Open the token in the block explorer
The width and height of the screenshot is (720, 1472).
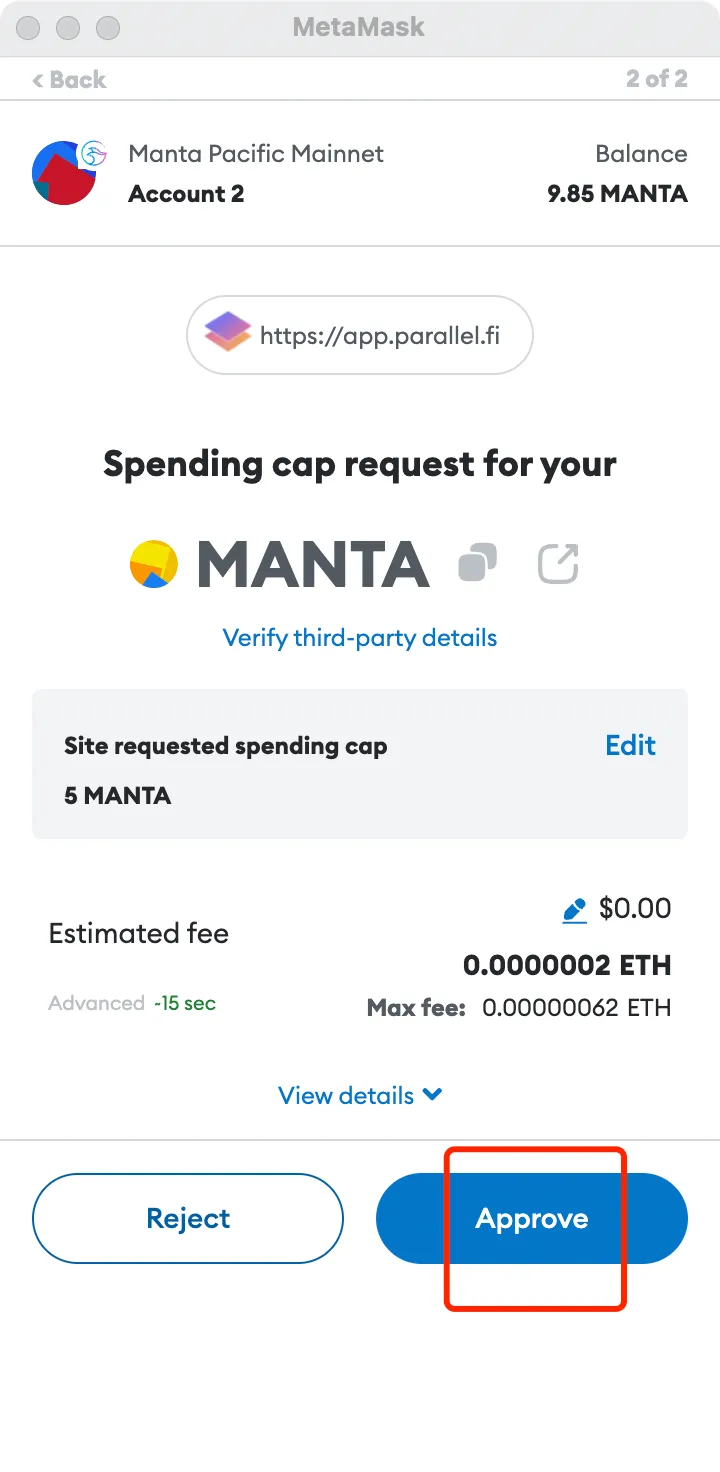557,563
